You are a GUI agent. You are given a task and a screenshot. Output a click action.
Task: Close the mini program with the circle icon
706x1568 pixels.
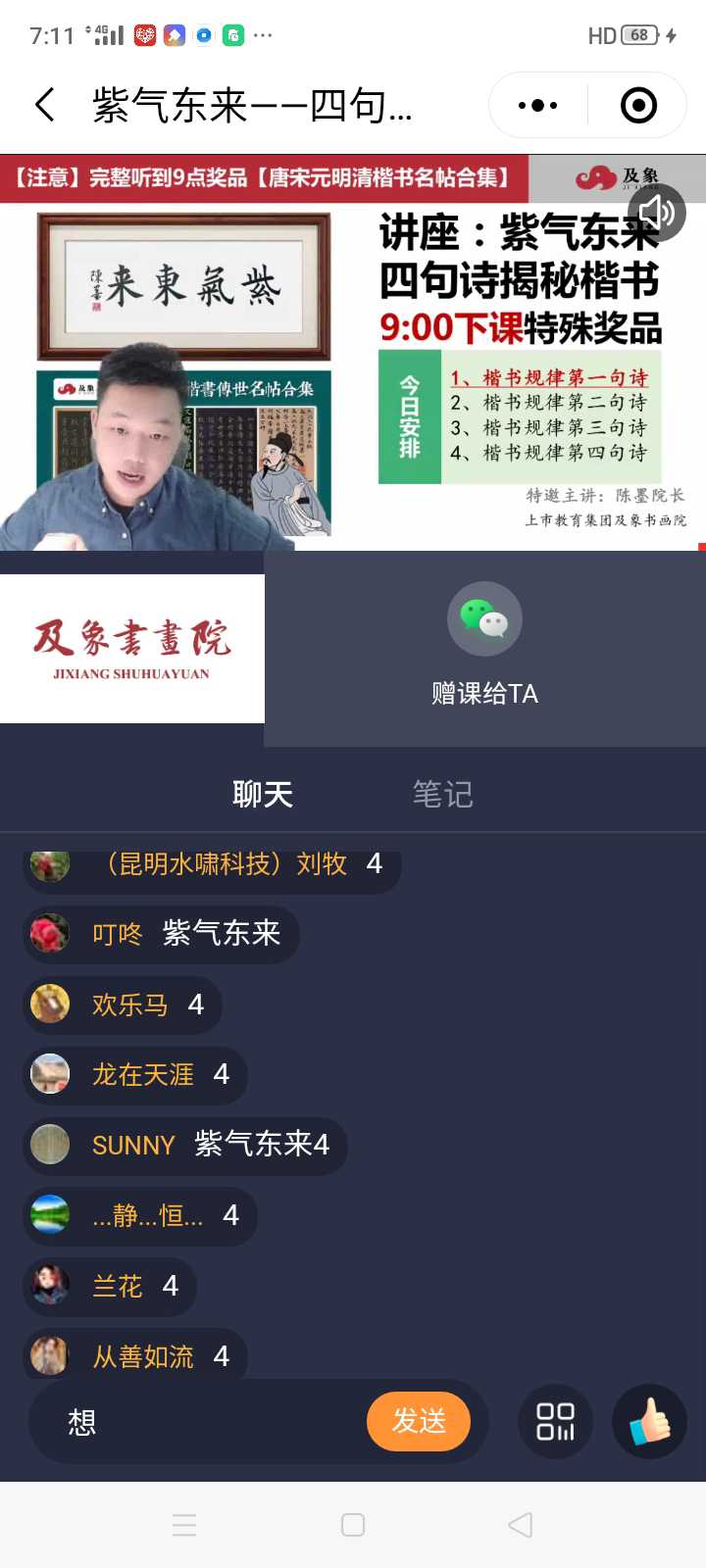pos(638,105)
